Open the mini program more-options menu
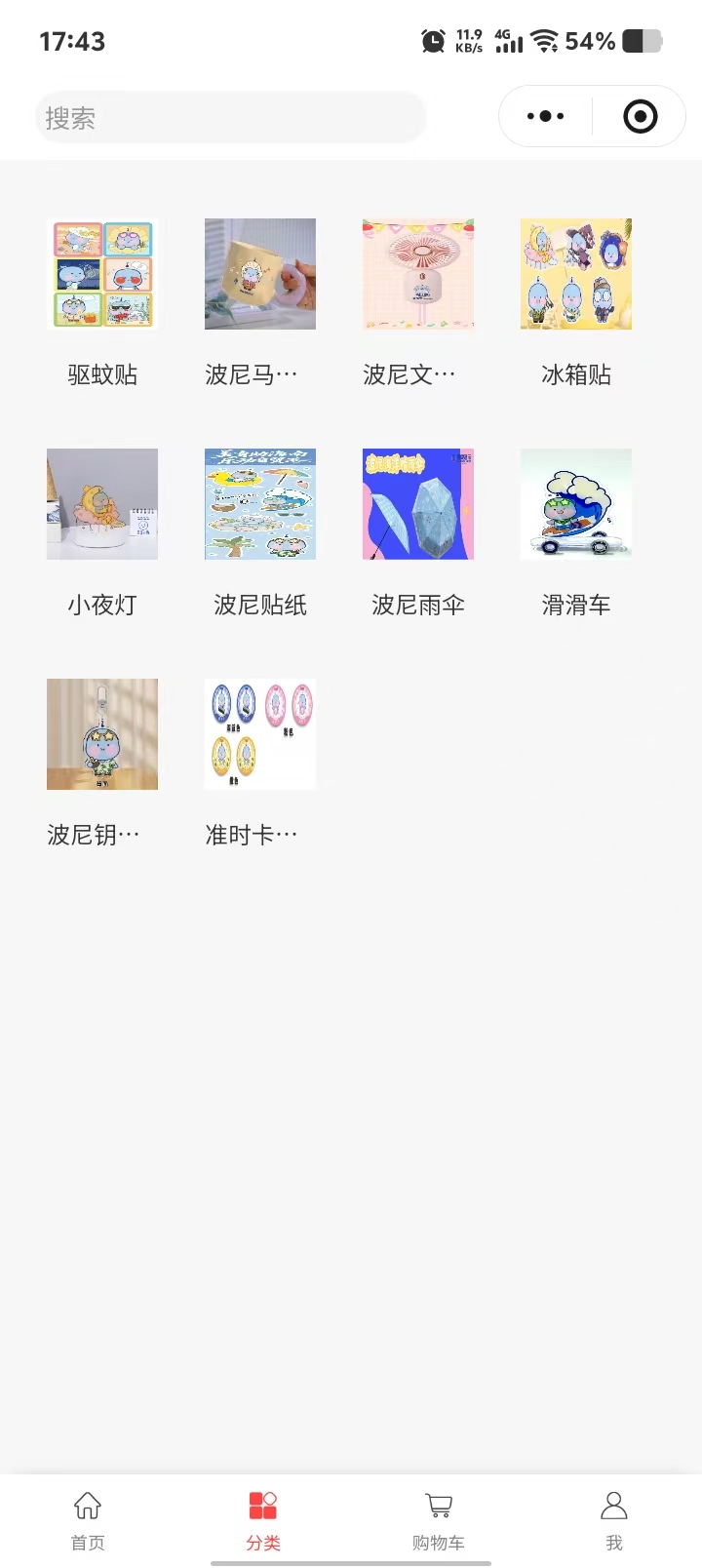 [545, 117]
